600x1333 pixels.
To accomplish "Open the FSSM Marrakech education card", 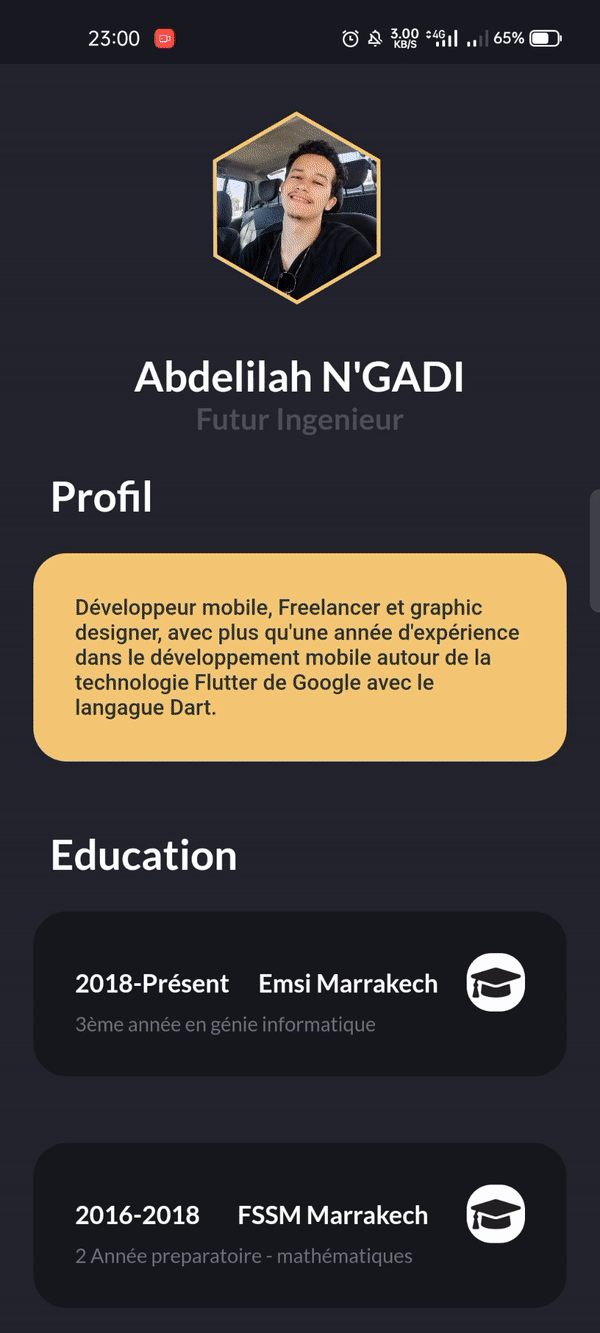I will pos(299,1225).
